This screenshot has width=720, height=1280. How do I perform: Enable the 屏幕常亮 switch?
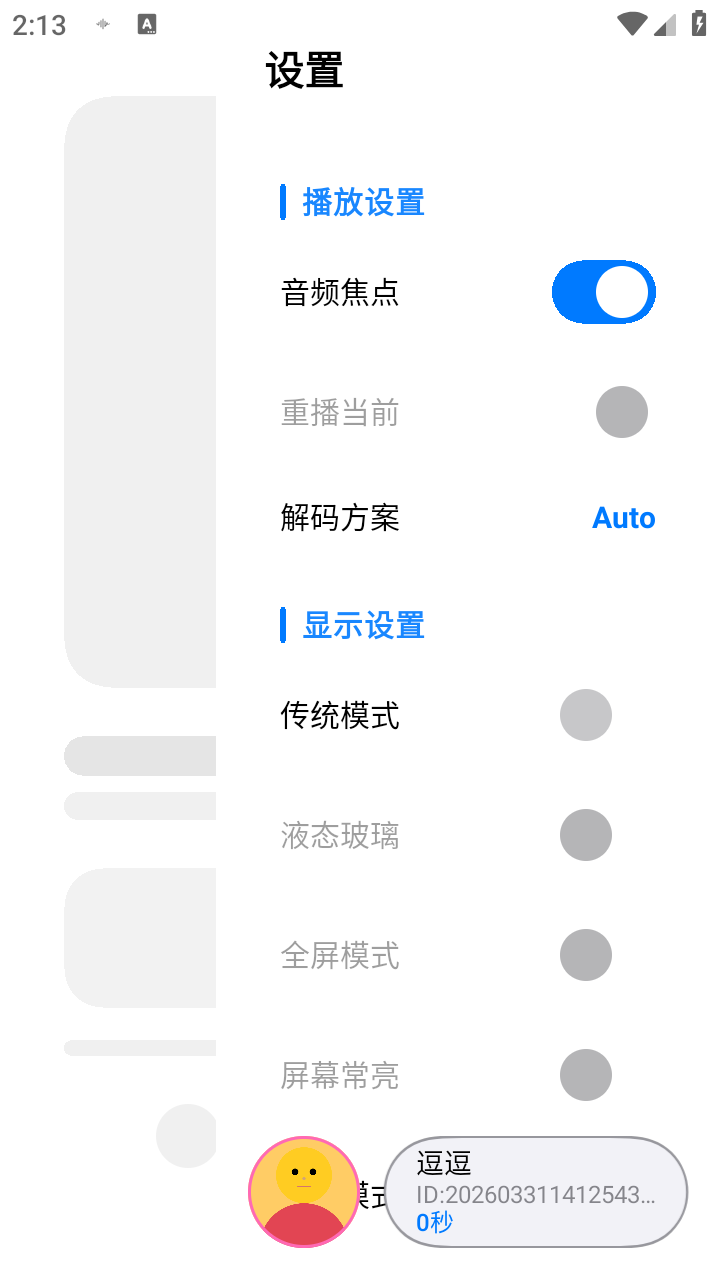pyautogui.click(x=586, y=1075)
